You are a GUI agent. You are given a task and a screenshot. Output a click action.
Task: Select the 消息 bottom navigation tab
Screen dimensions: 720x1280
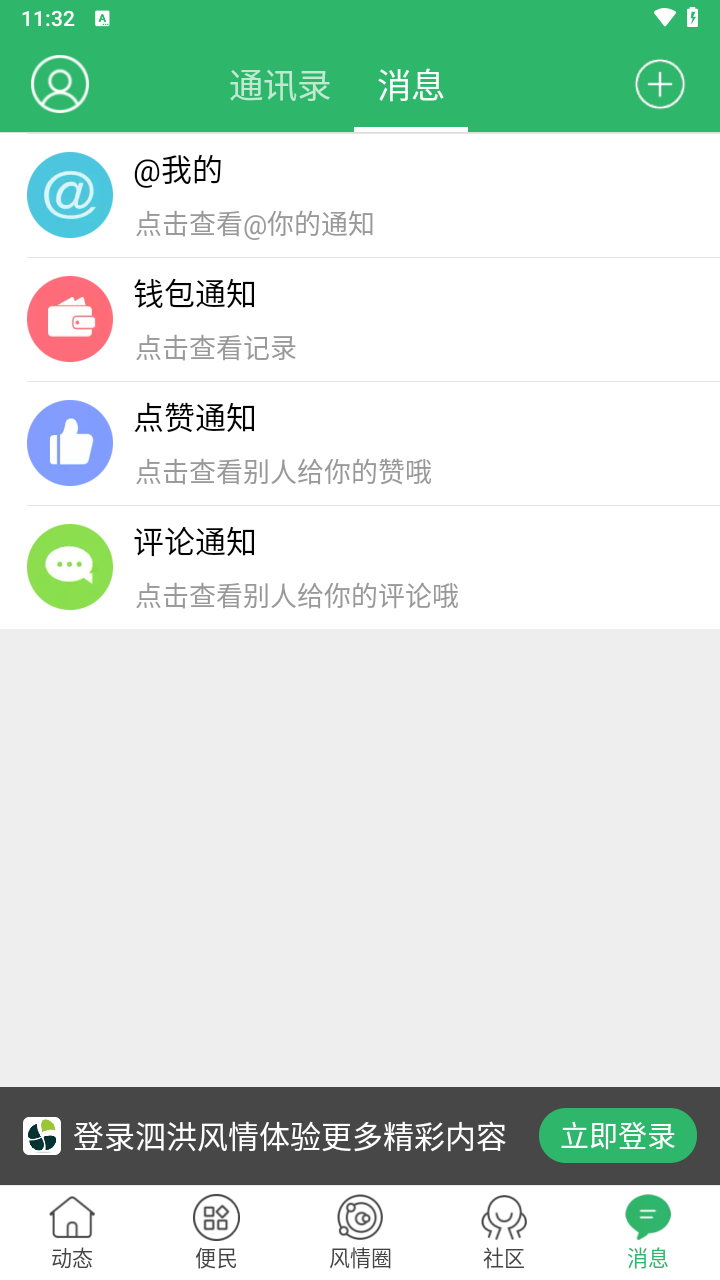[648, 1232]
